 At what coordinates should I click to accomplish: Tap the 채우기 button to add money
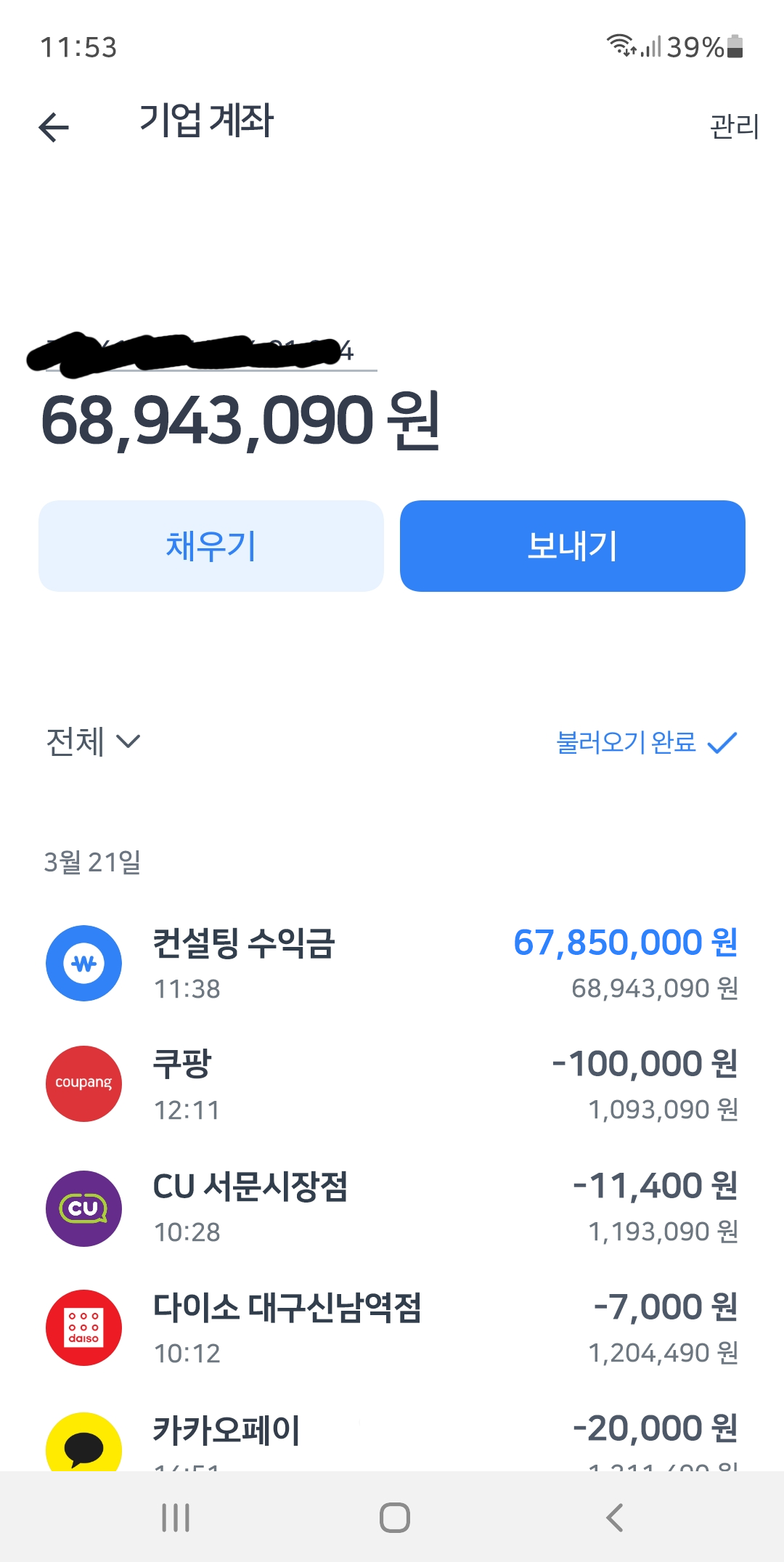pos(211,546)
